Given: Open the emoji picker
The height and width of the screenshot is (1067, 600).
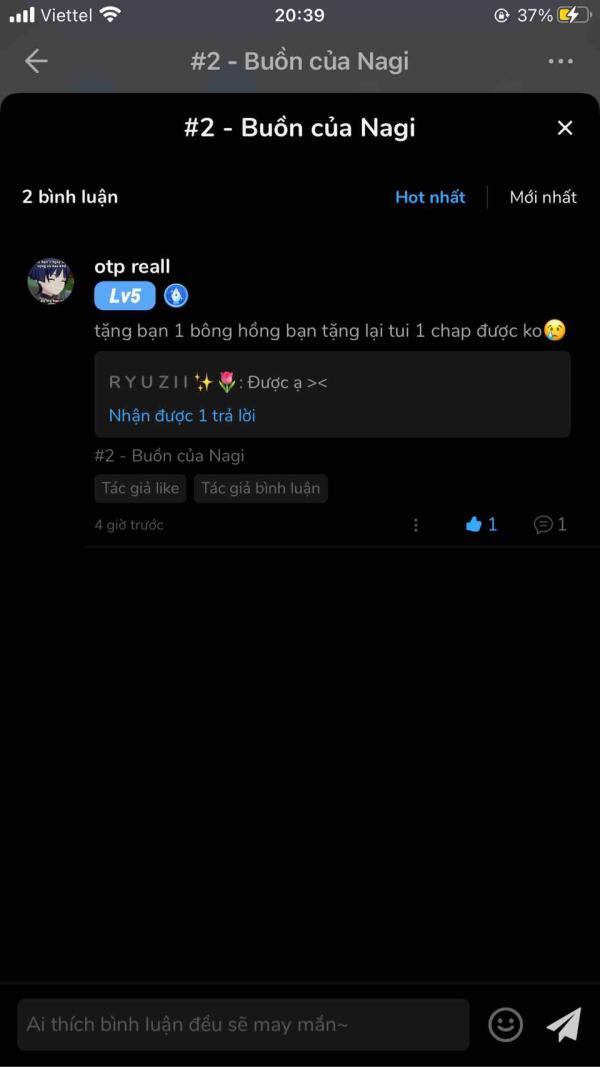Looking at the screenshot, I should click(506, 1024).
